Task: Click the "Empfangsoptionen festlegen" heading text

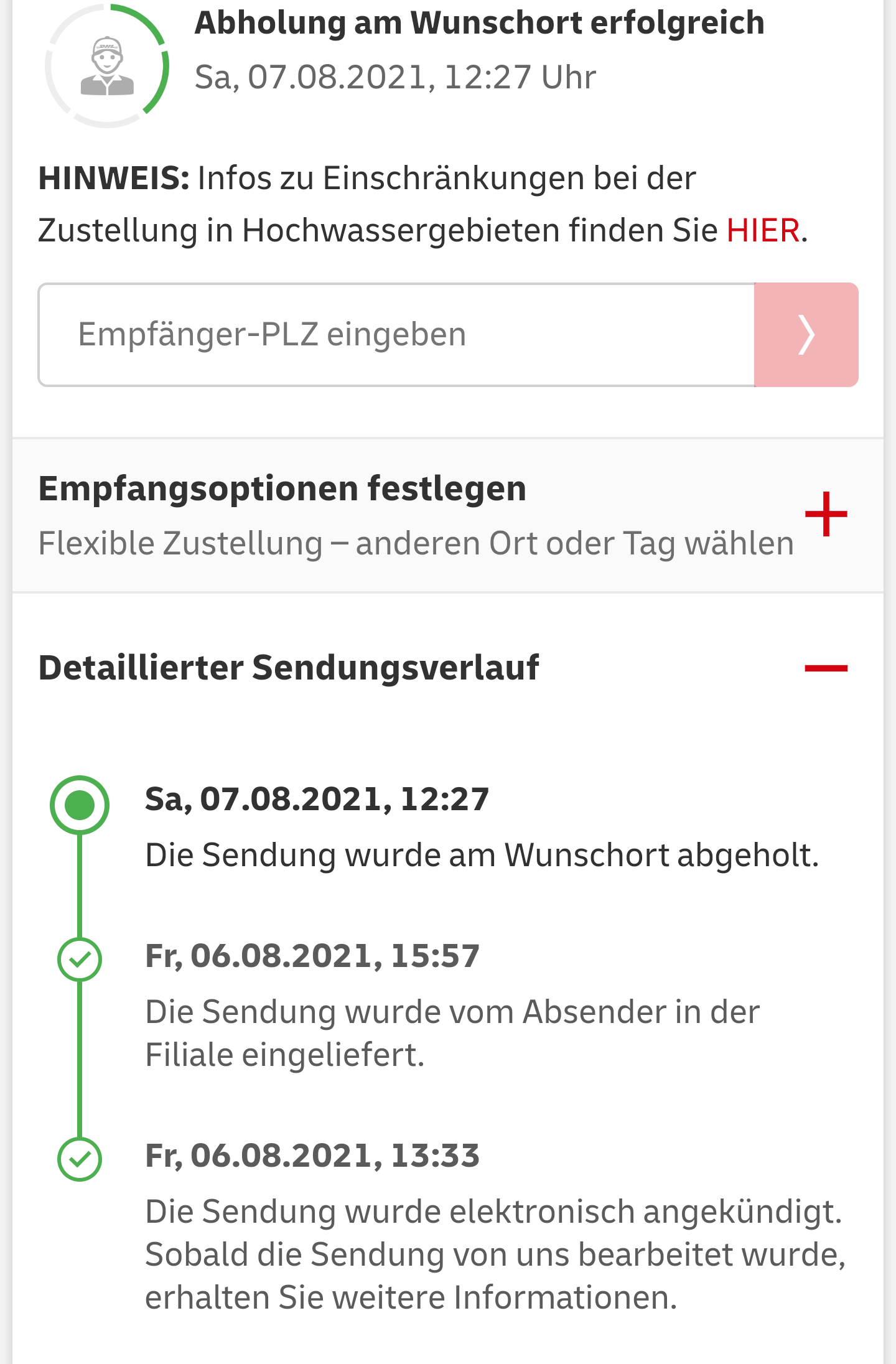Action: point(282,490)
